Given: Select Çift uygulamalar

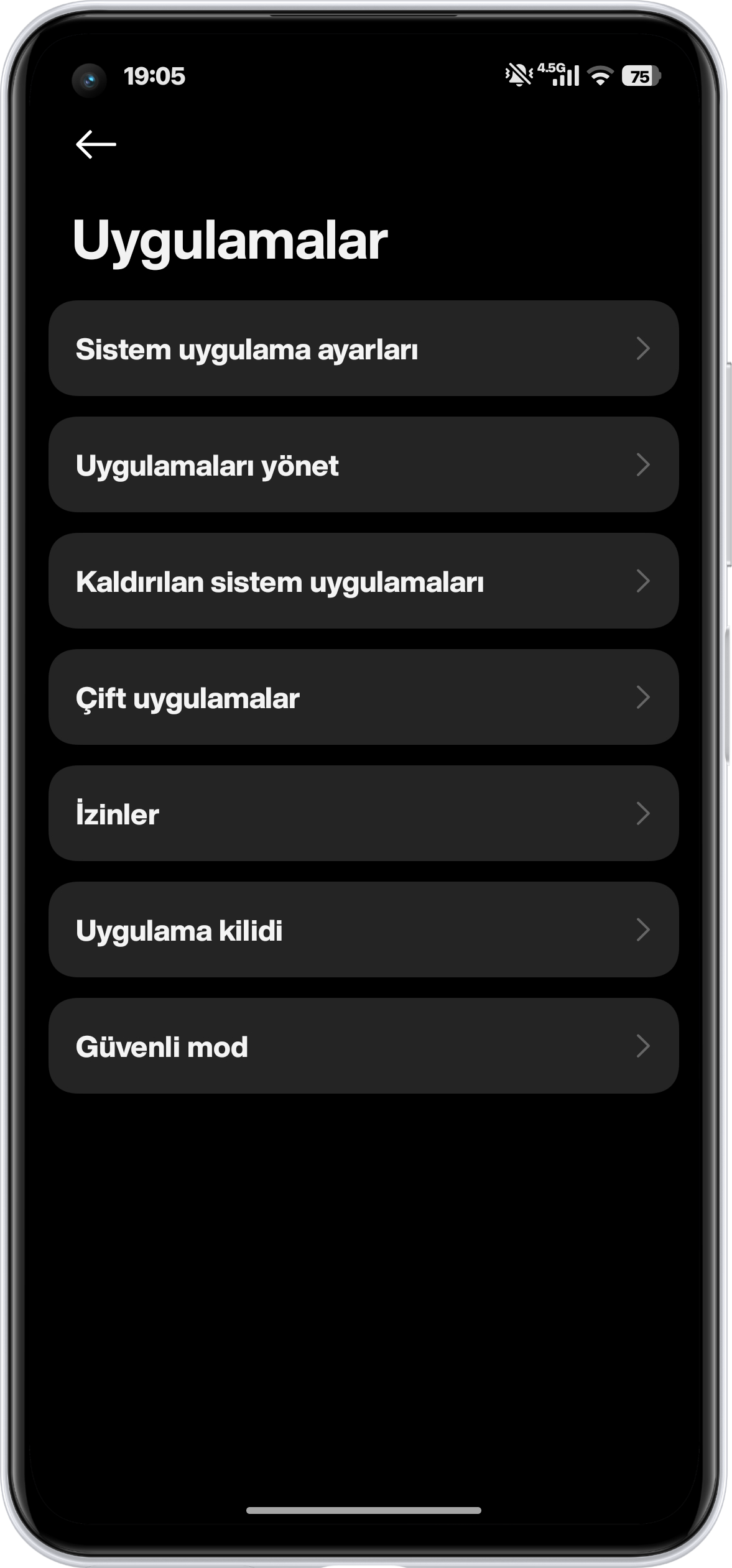Looking at the screenshot, I should (363, 698).
